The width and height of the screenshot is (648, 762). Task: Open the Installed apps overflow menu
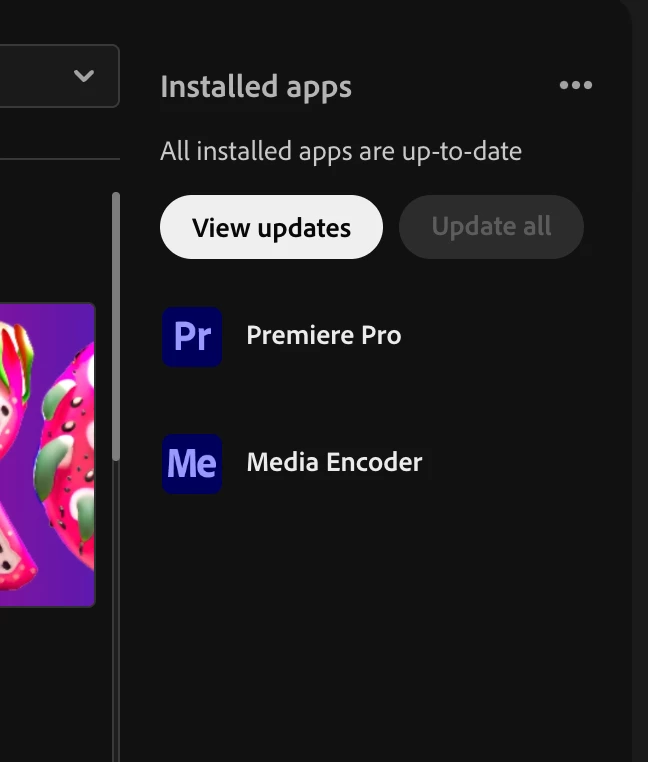pos(575,86)
